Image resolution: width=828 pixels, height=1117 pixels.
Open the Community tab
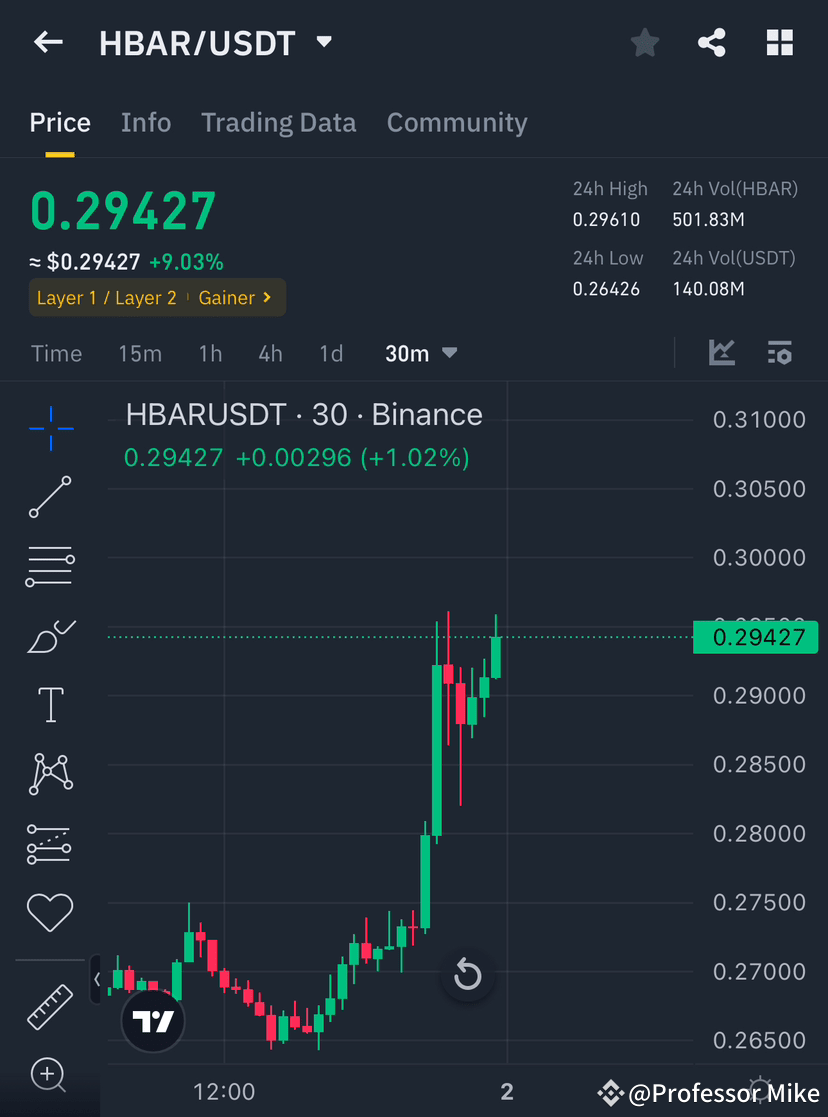tap(457, 122)
